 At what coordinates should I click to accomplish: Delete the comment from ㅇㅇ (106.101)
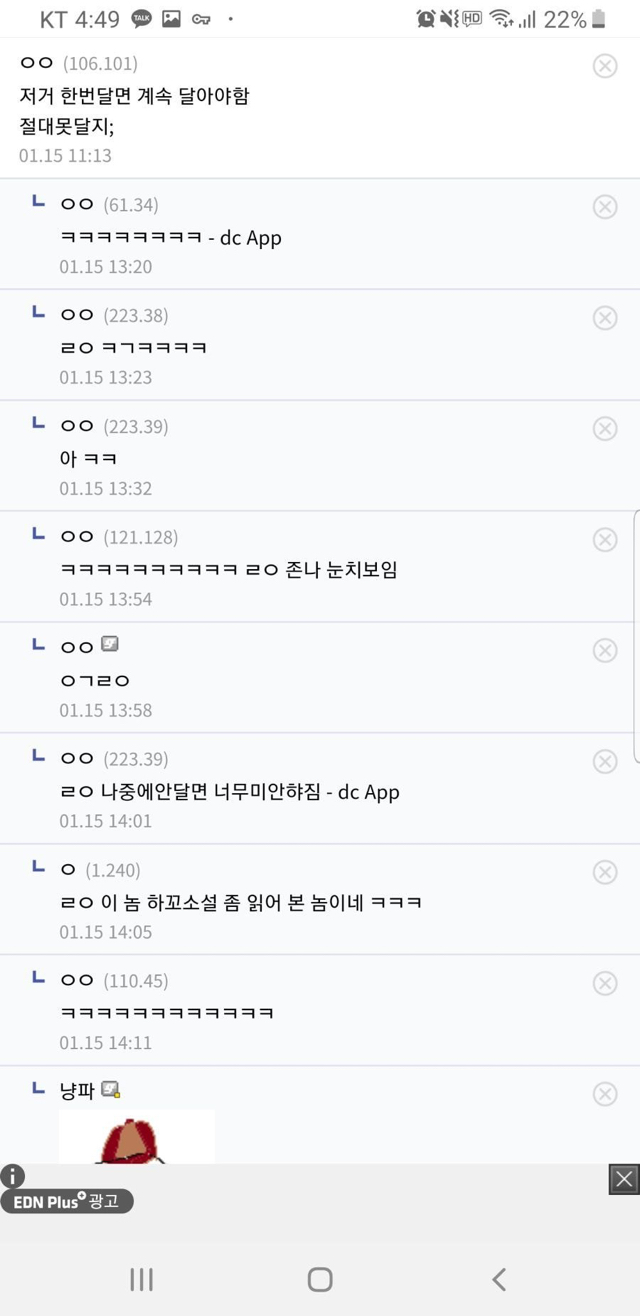605,66
